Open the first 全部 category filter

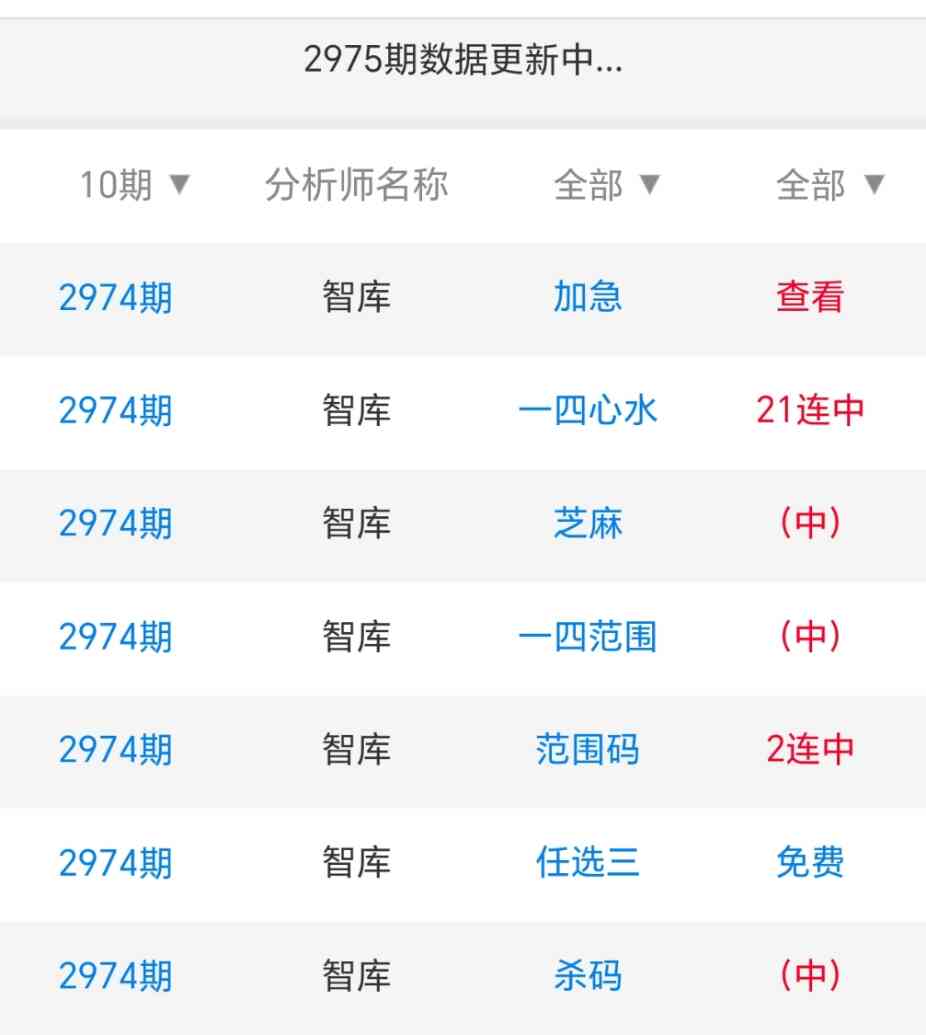tap(607, 185)
